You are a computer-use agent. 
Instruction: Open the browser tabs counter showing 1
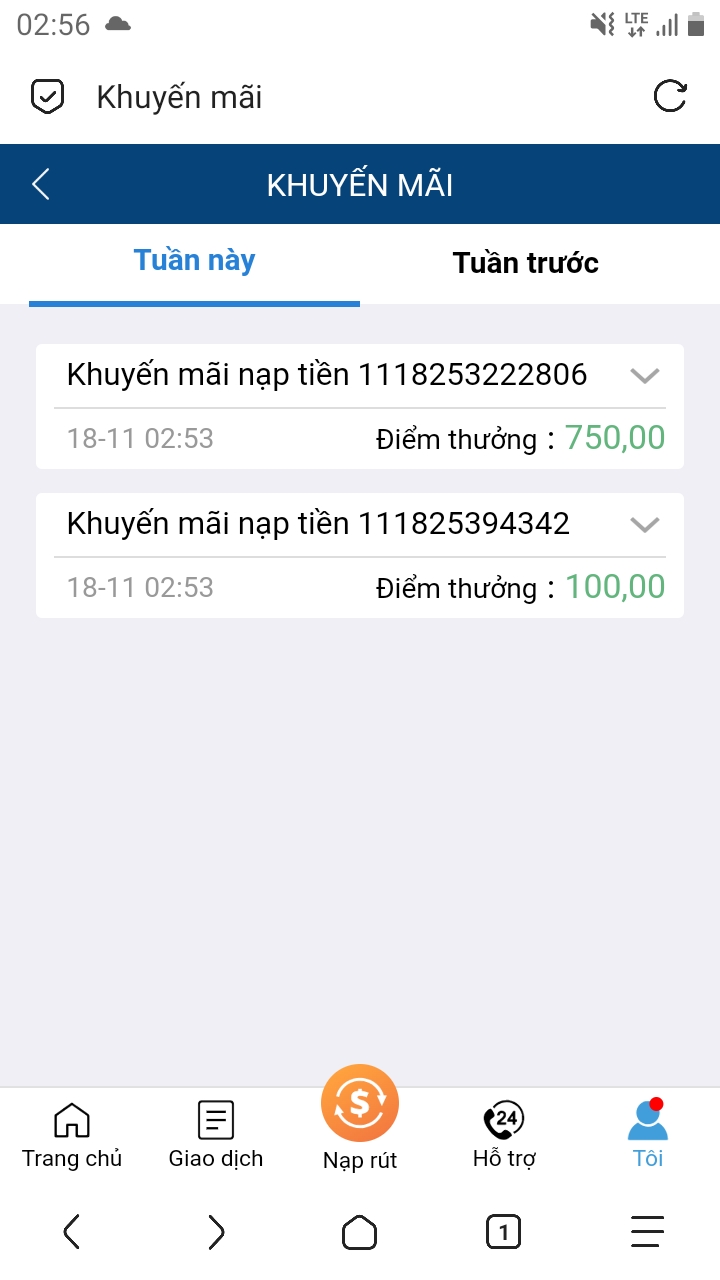[x=503, y=1232]
